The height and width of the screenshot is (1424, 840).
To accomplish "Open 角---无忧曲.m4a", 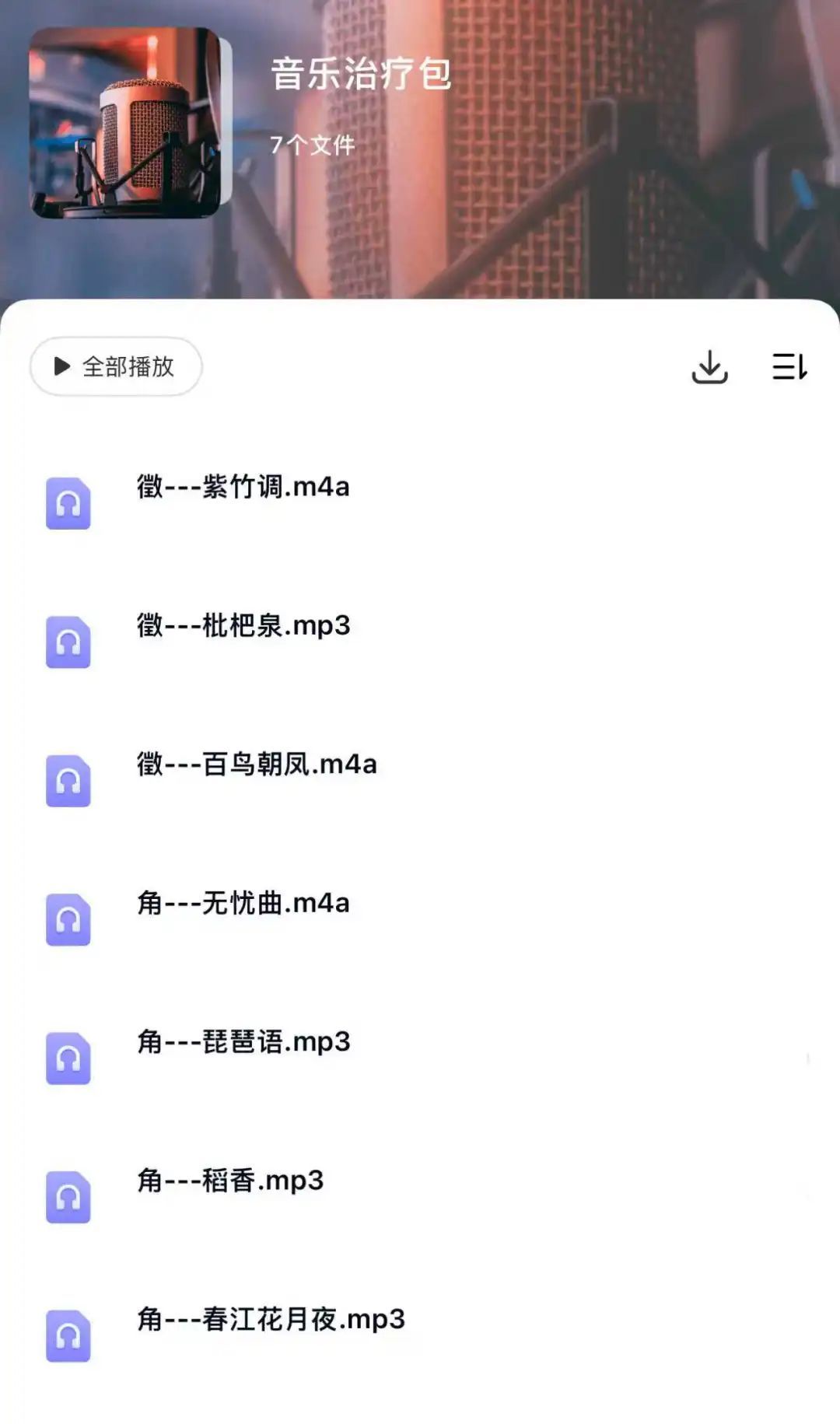I will 420,918.
